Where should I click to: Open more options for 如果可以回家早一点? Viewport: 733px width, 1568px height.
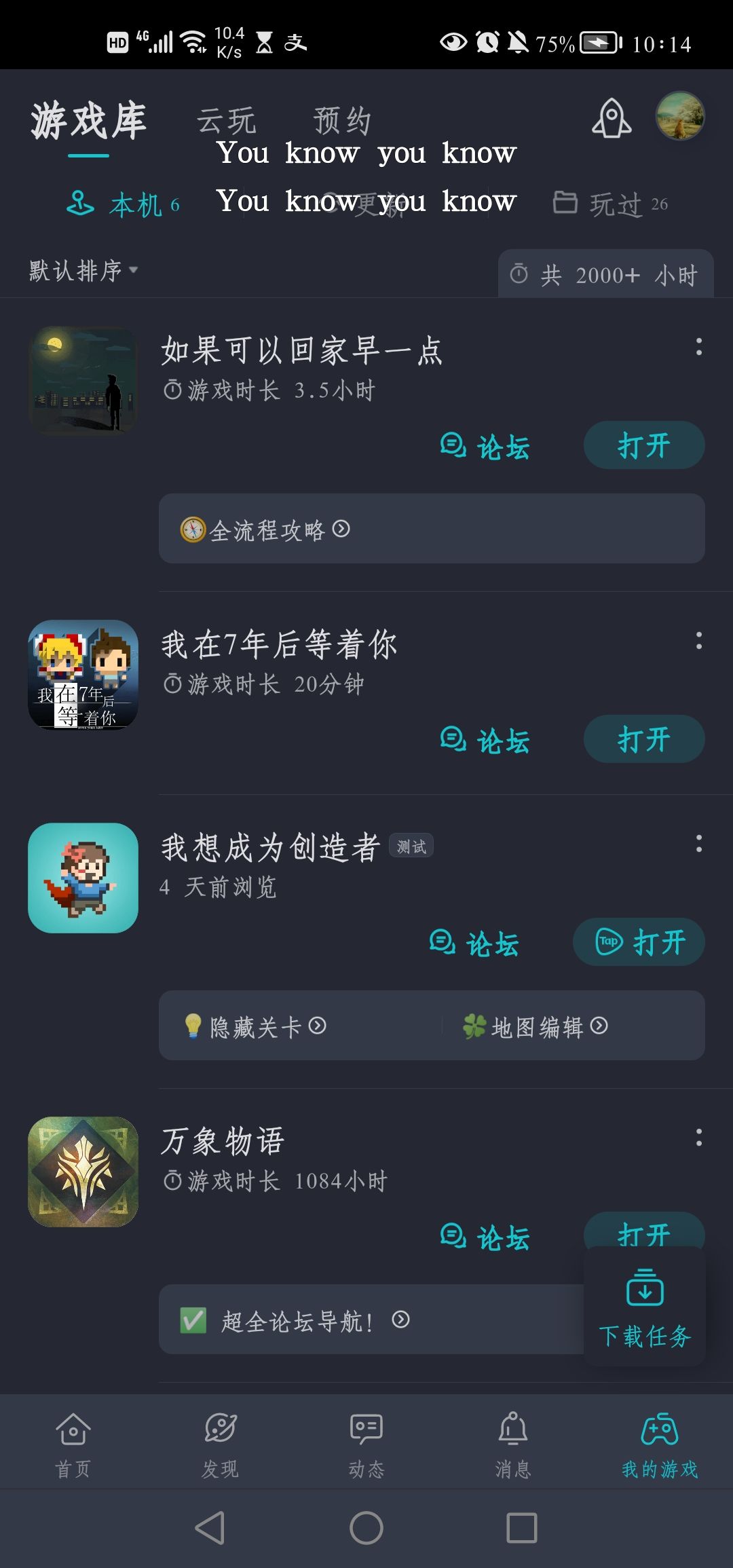[698, 347]
